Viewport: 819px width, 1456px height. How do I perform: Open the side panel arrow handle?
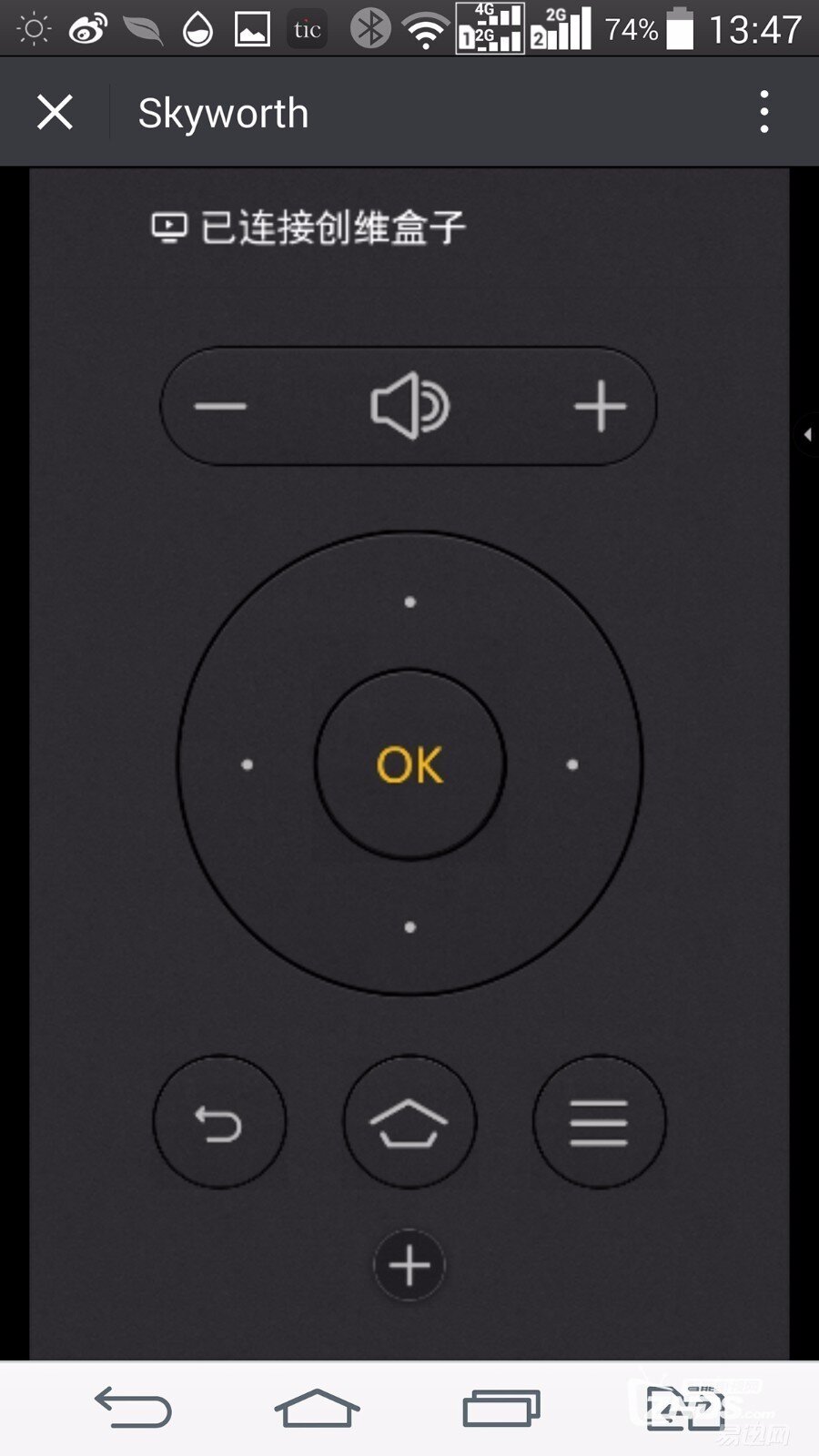pos(807,435)
